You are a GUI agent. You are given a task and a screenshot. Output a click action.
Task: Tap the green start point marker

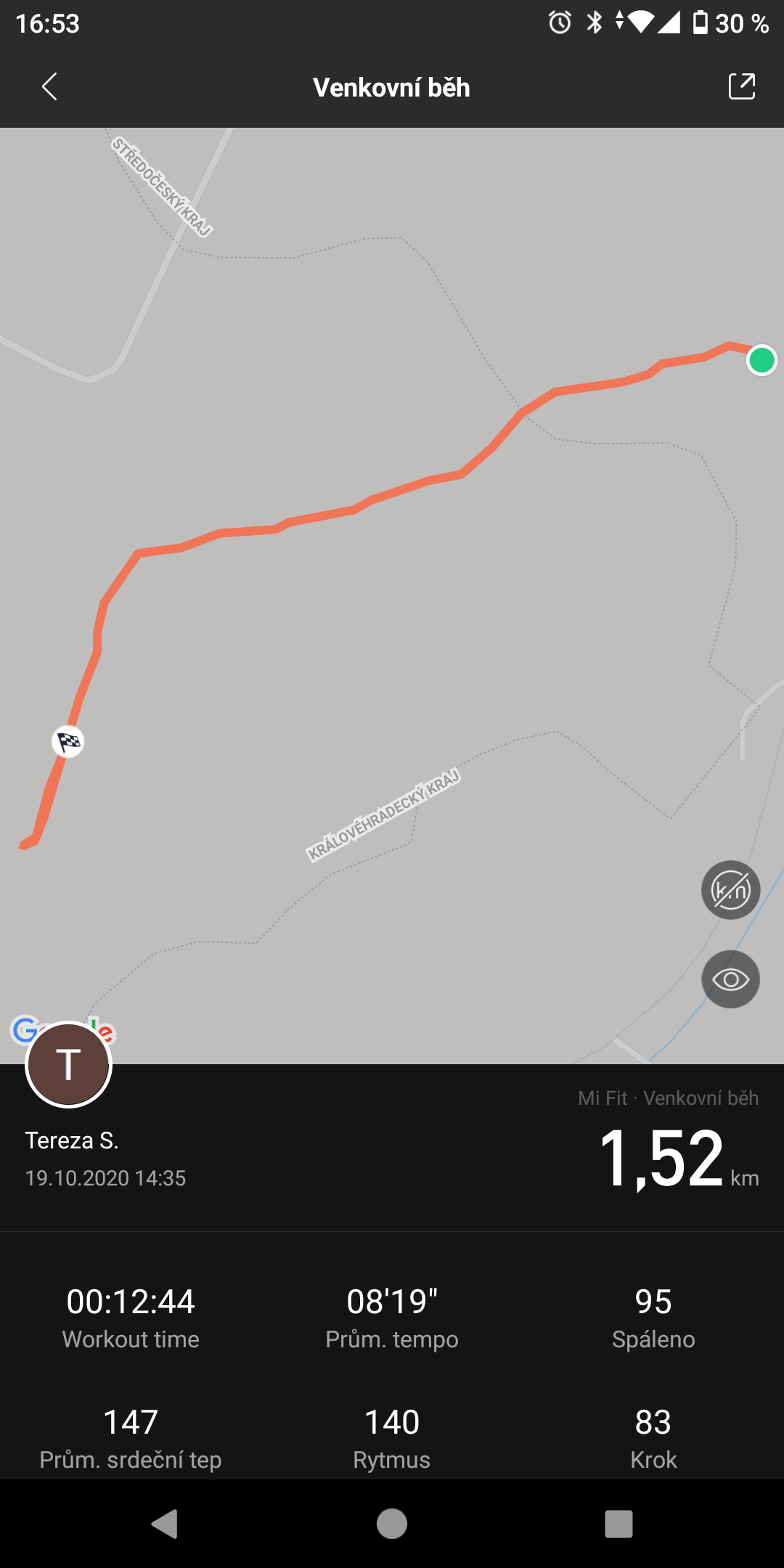(x=761, y=360)
